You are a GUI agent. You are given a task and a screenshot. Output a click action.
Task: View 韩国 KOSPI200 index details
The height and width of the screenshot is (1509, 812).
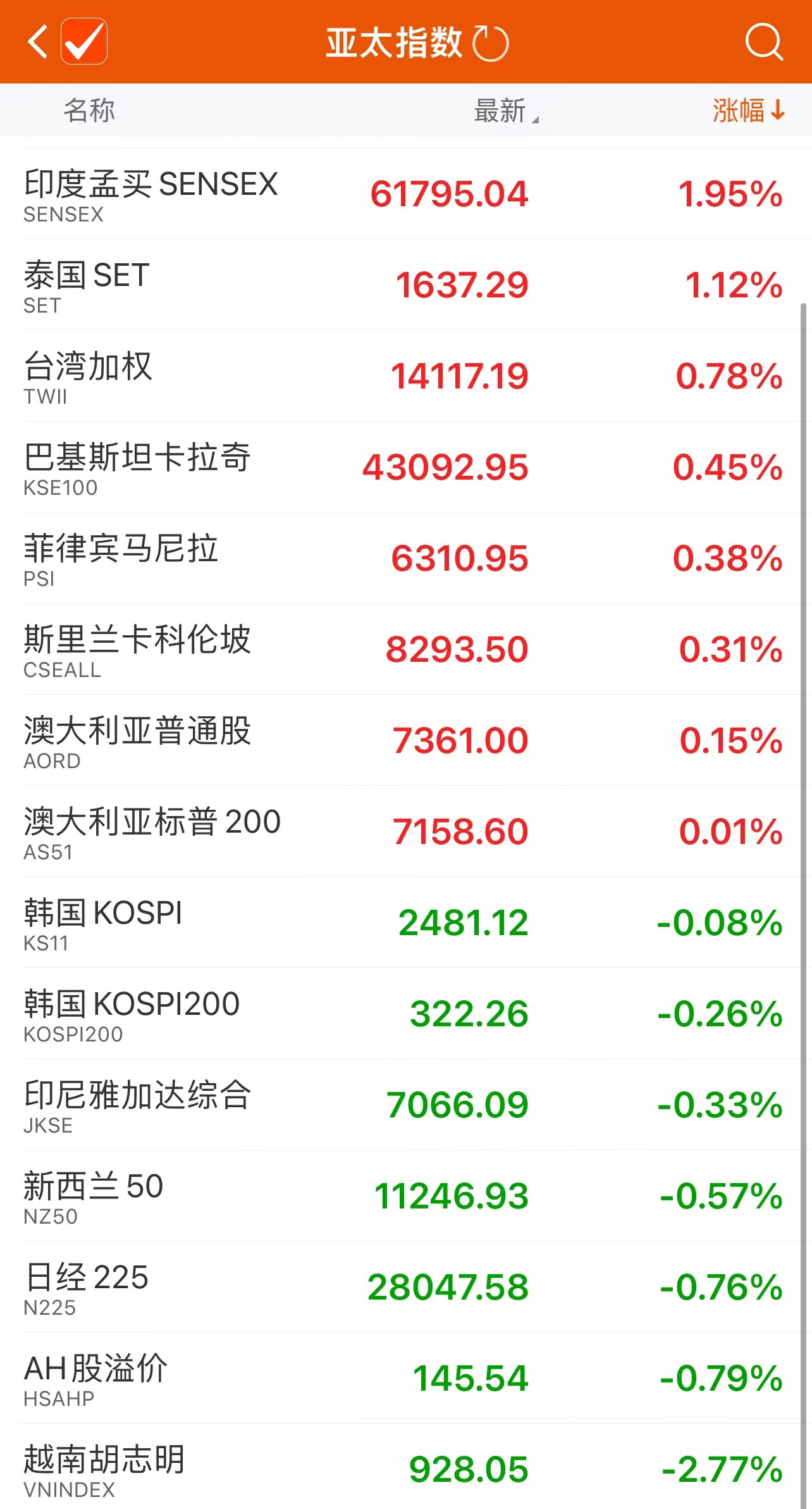405,1014
